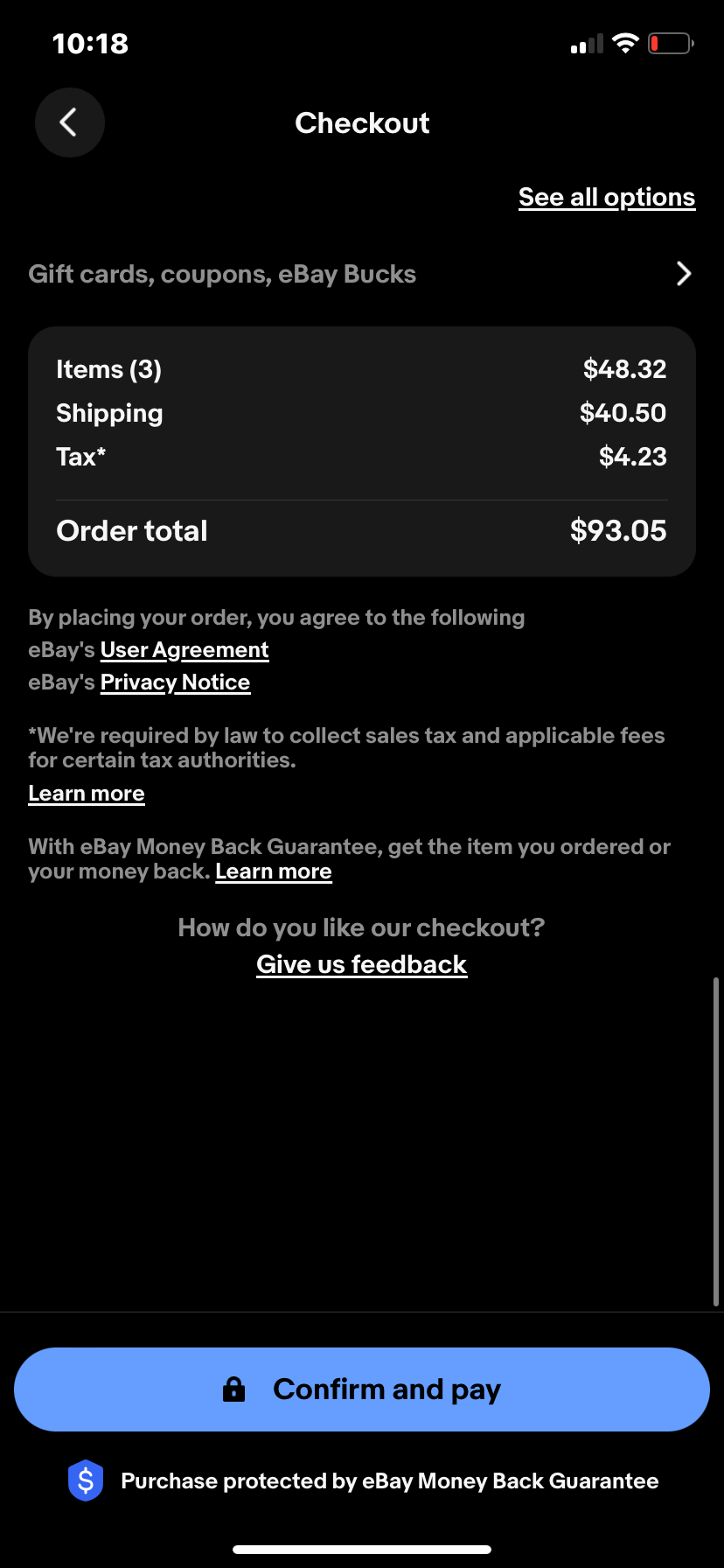Viewport: 724px width, 1568px height.
Task: Read eBay's User Agreement
Action: pyautogui.click(x=184, y=650)
